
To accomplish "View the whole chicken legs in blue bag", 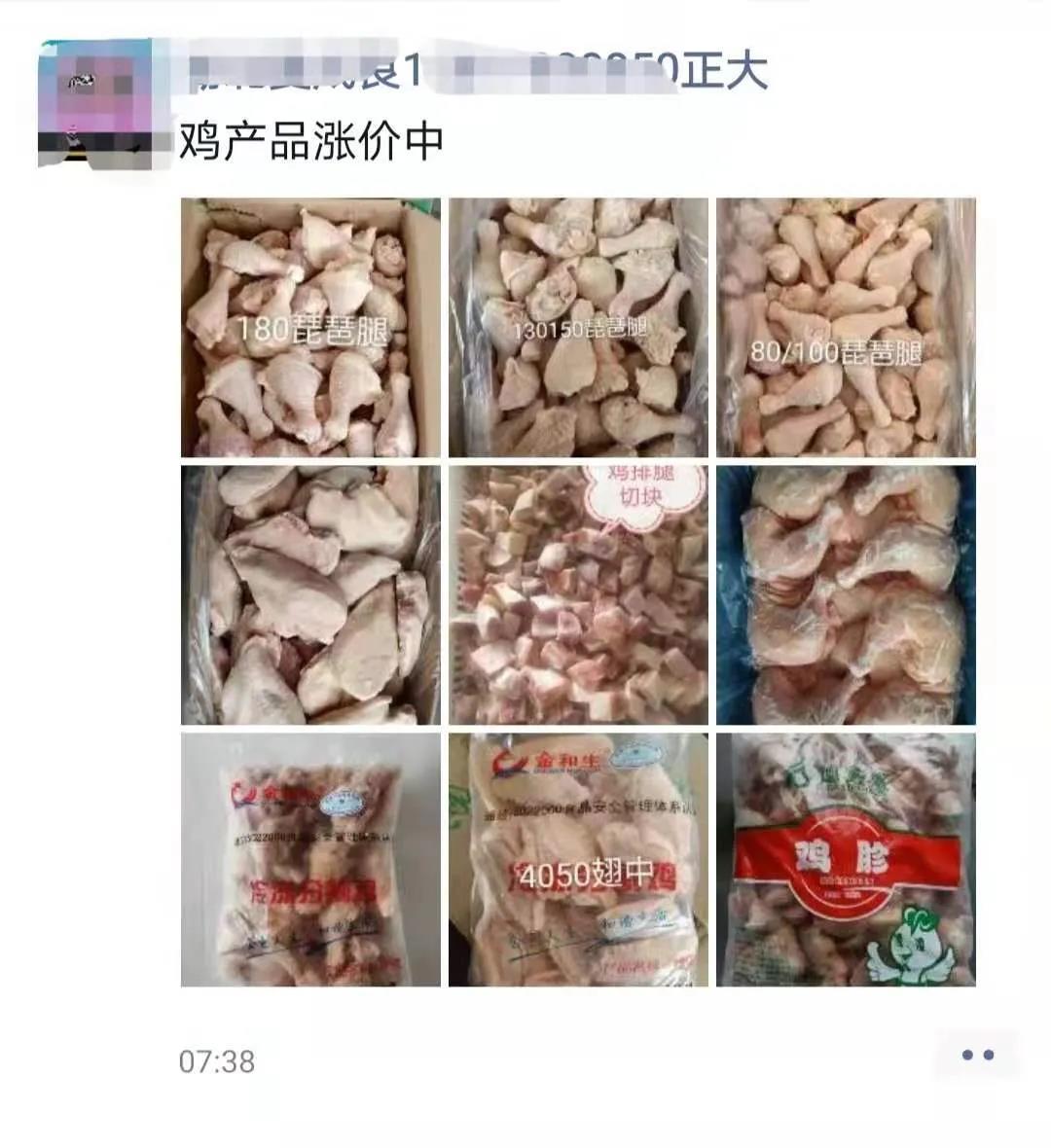I will pyautogui.click(x=846, y=594).
